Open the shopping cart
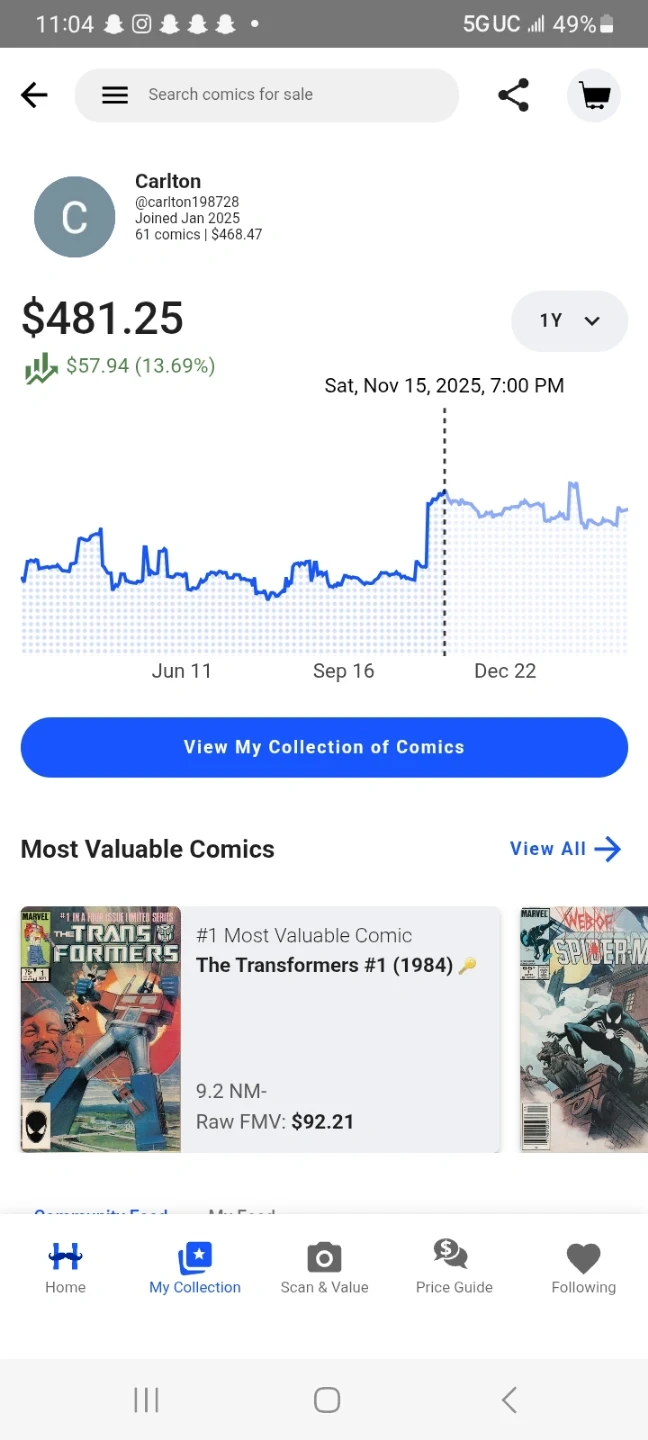 click(594, 96)
